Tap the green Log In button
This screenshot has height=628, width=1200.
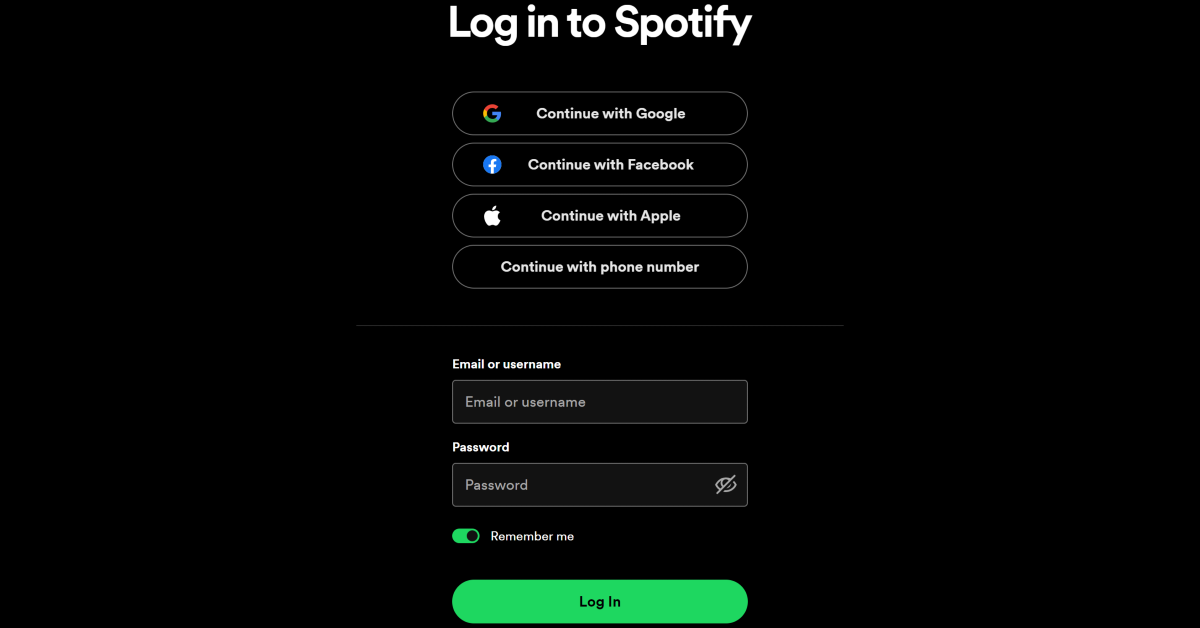[x=600, y=601]
